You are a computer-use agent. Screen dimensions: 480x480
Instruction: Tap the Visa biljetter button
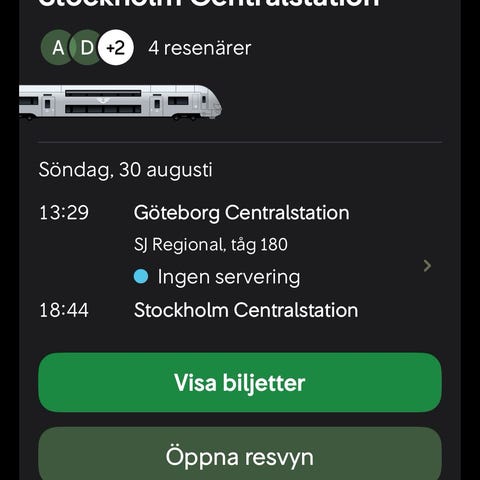[240, 383]
